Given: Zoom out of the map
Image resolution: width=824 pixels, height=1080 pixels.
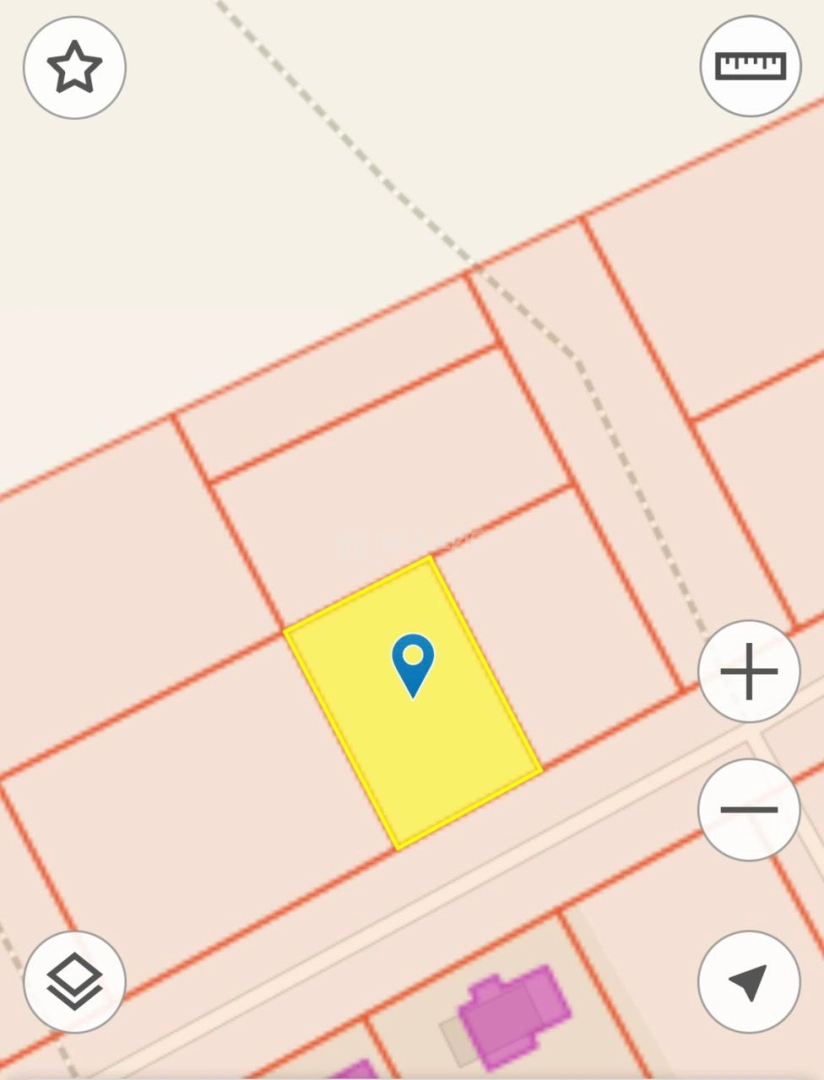Looking at the screenshot, I should click(x=749, y=809).
